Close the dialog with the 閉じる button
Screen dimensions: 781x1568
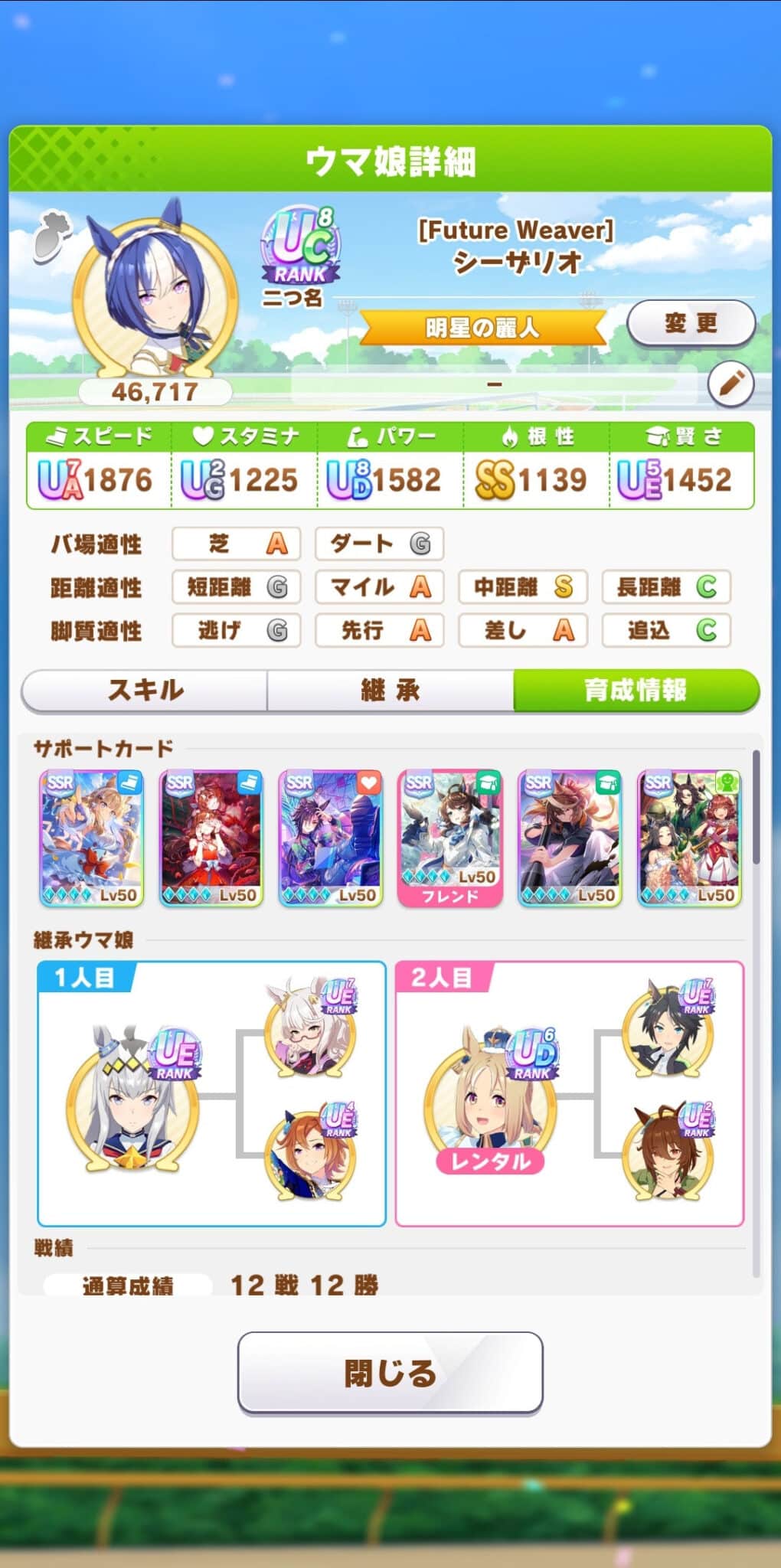tap(390, 1372)
